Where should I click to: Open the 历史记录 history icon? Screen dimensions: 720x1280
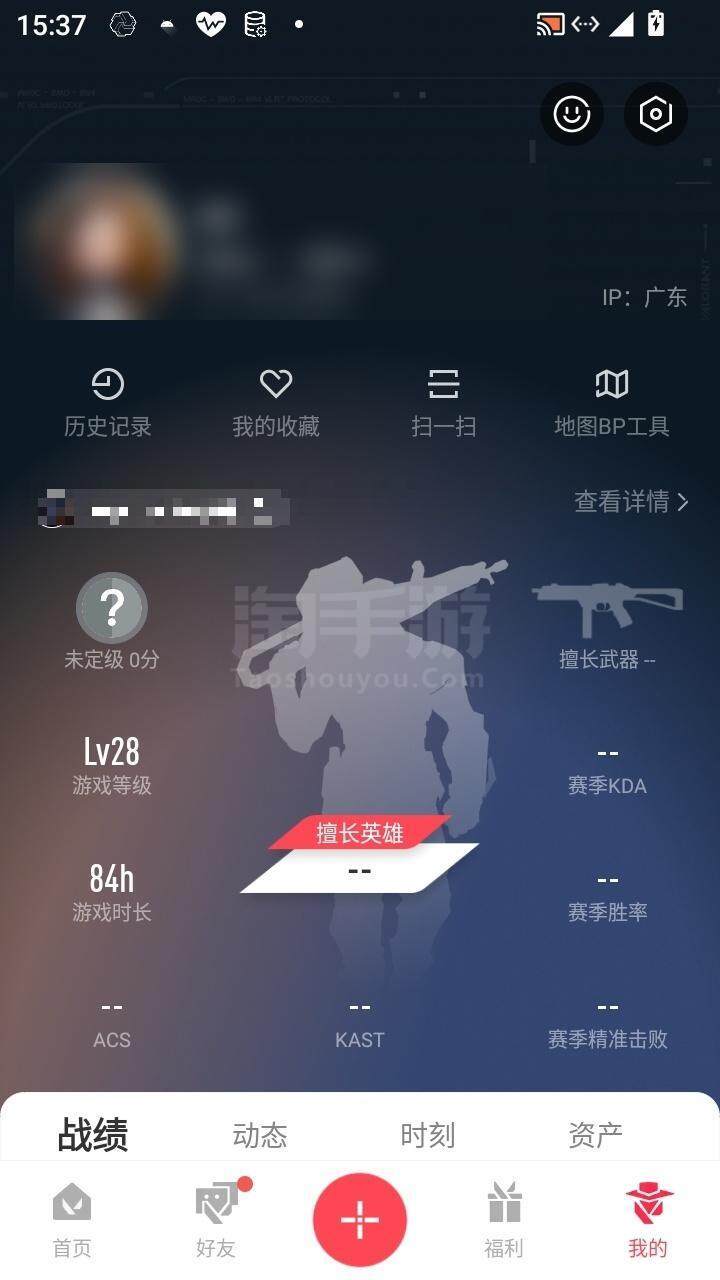click(109, 400)
